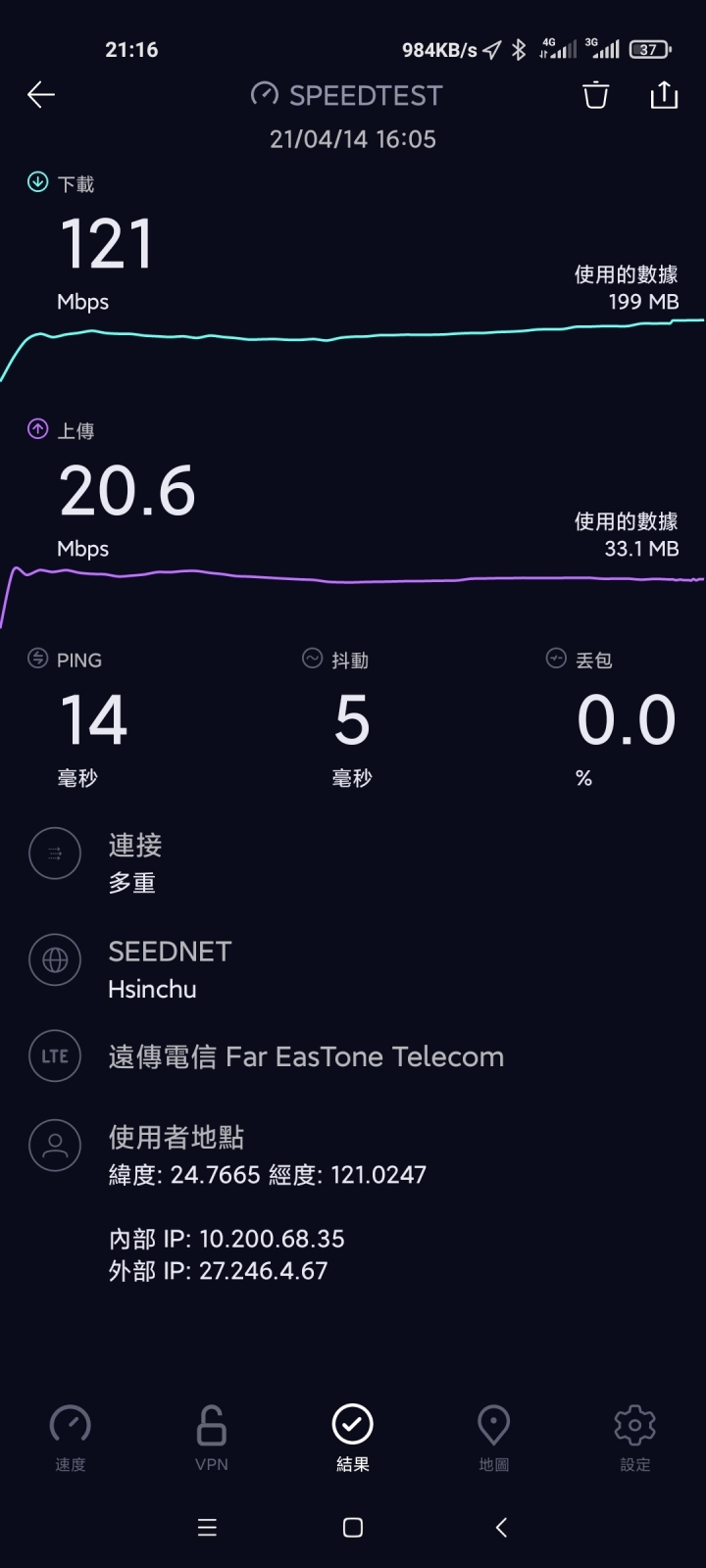Go back using the top-left arrow
Screen dimensions: 706x1568
pos(41,95)
